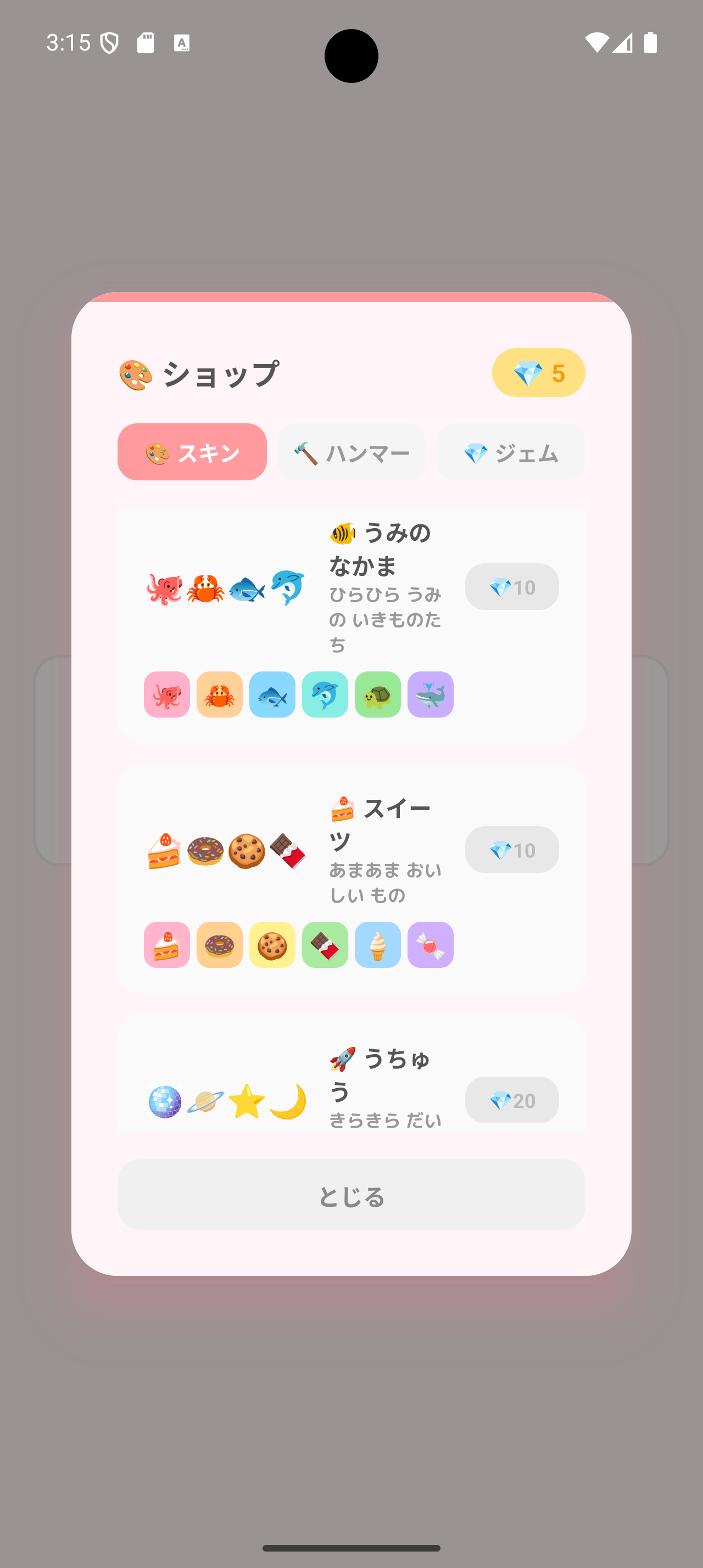Open the ジェム tab
Image resolution: width=703 pixels, height=1568 pixels.
pos(510,452)
